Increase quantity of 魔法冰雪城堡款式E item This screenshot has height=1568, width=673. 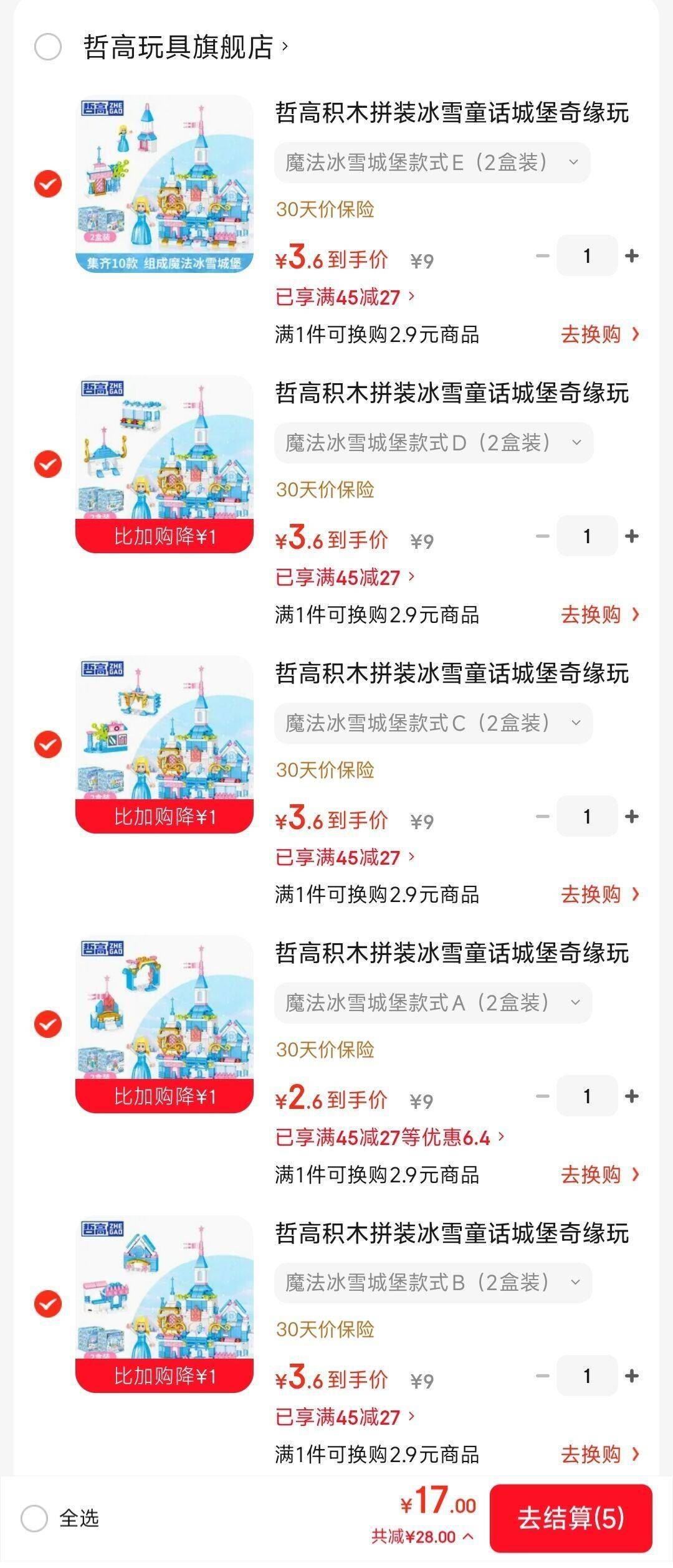(x=632, y=256)
